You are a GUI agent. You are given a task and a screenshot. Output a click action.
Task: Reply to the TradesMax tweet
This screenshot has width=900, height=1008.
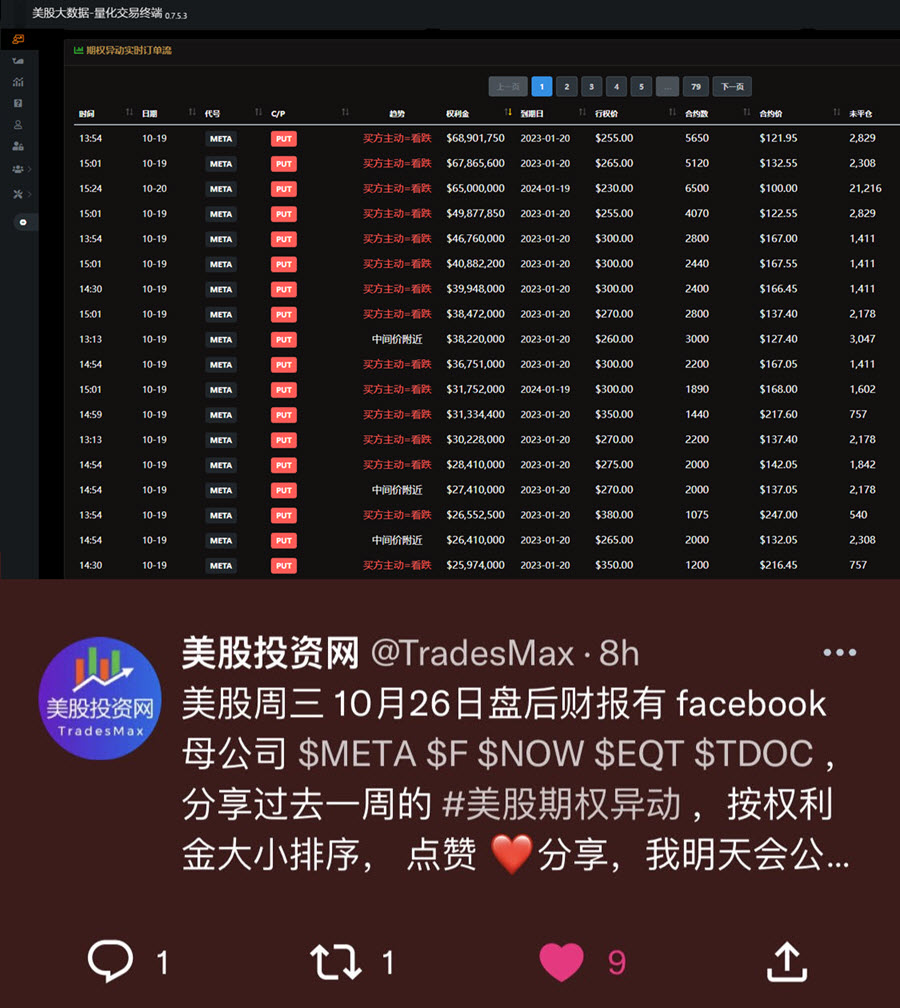(111, 962)
